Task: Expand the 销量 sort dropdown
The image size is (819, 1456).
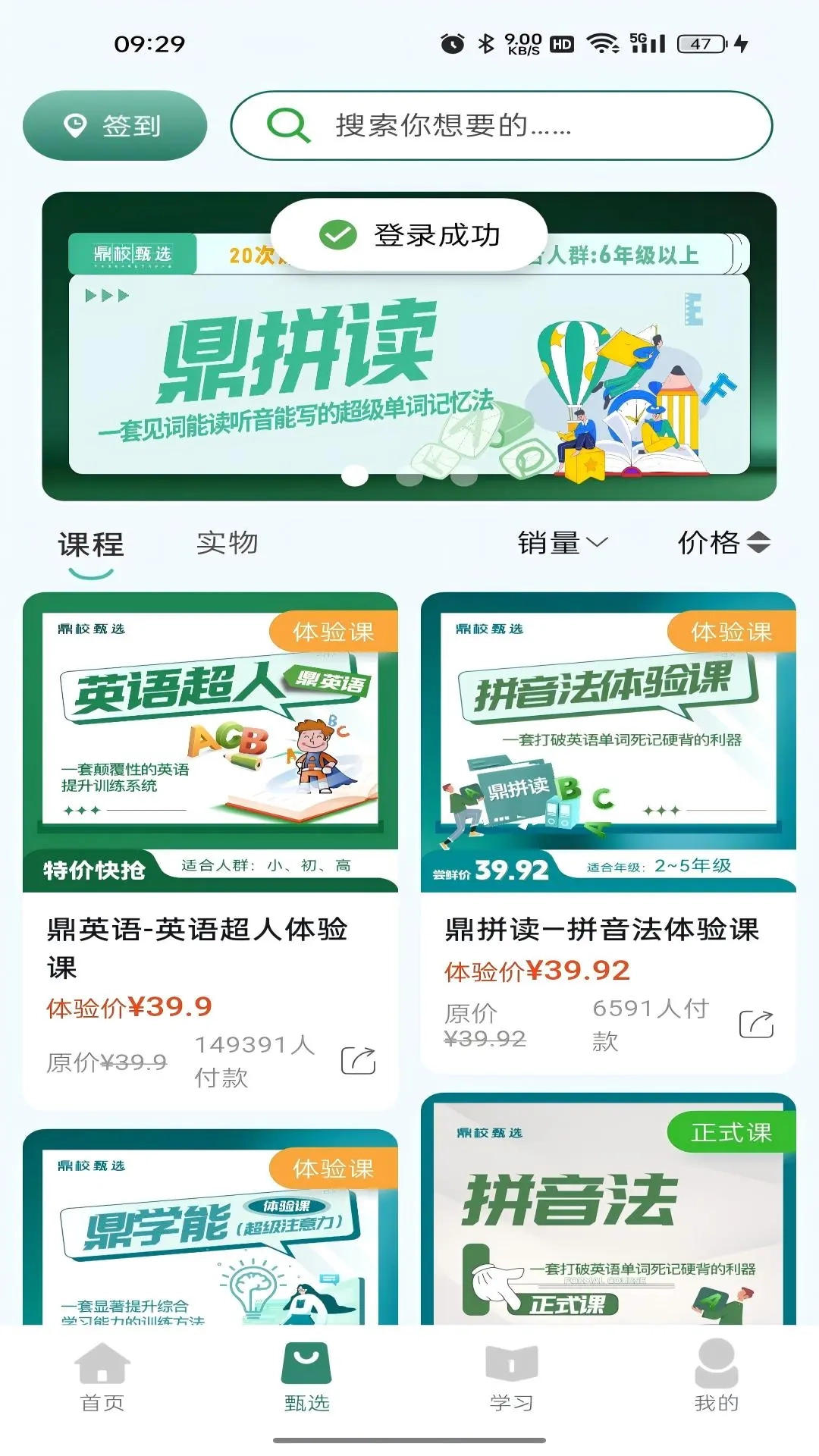Action: click(x=562, y=543)
